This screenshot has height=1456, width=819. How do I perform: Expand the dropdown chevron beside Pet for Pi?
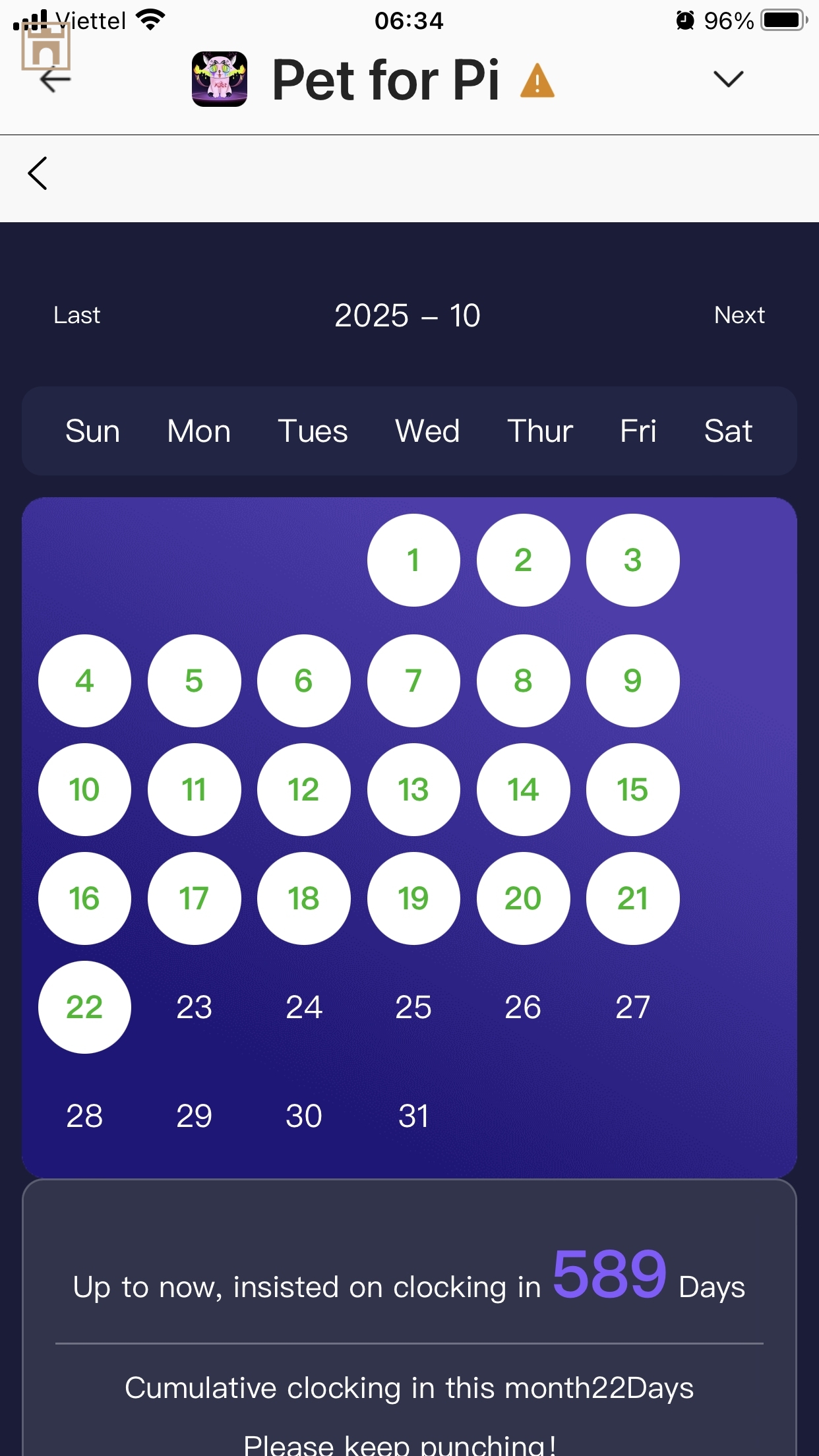point(728,79)
